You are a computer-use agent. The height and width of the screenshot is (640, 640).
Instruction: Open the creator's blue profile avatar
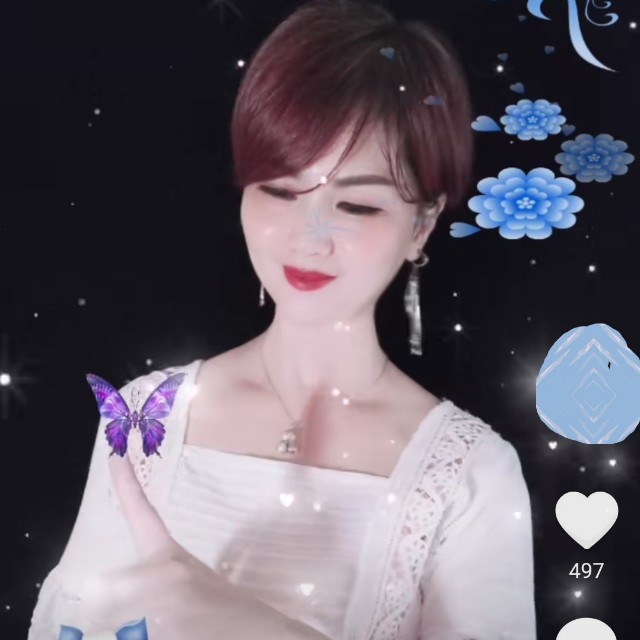(587, 384)
